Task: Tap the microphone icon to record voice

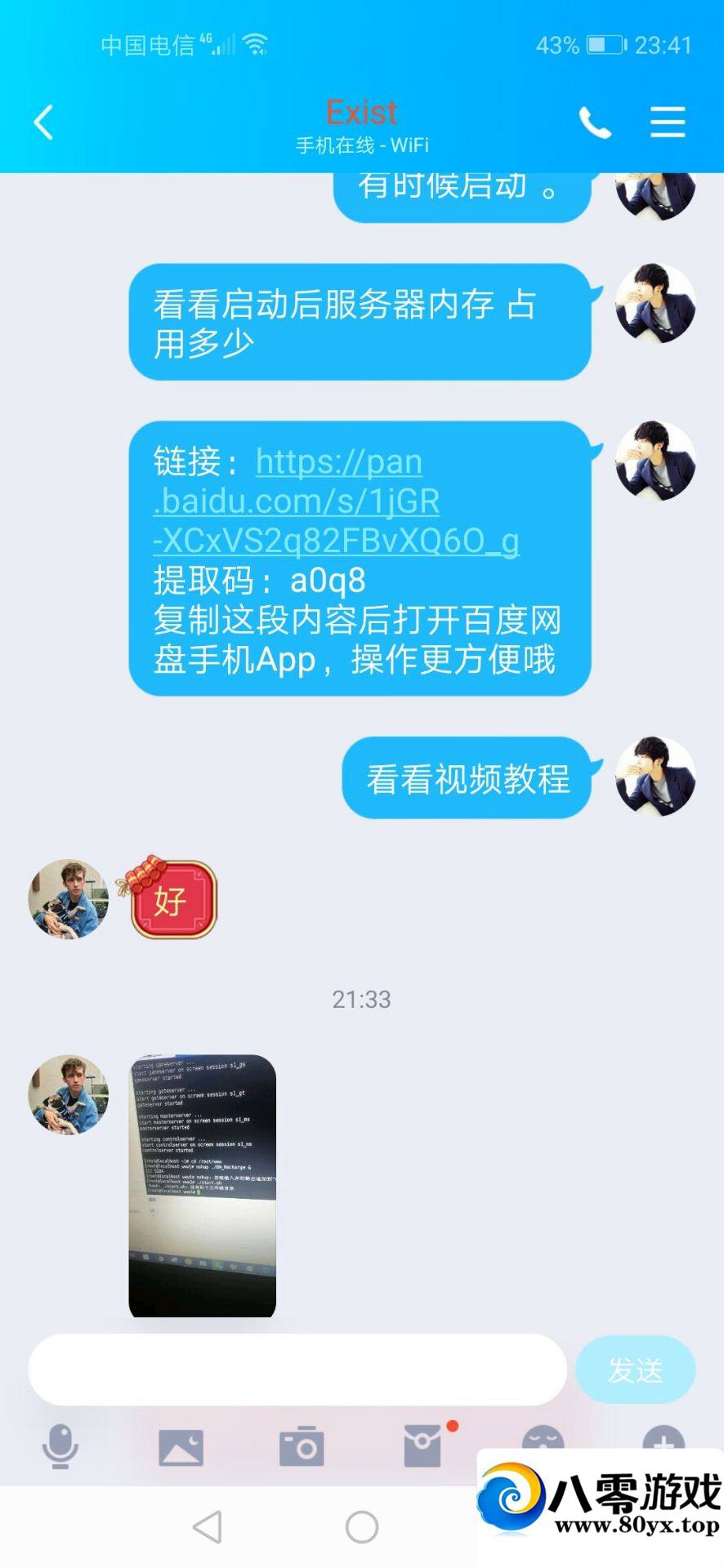Action: (x=60, y=1445)
